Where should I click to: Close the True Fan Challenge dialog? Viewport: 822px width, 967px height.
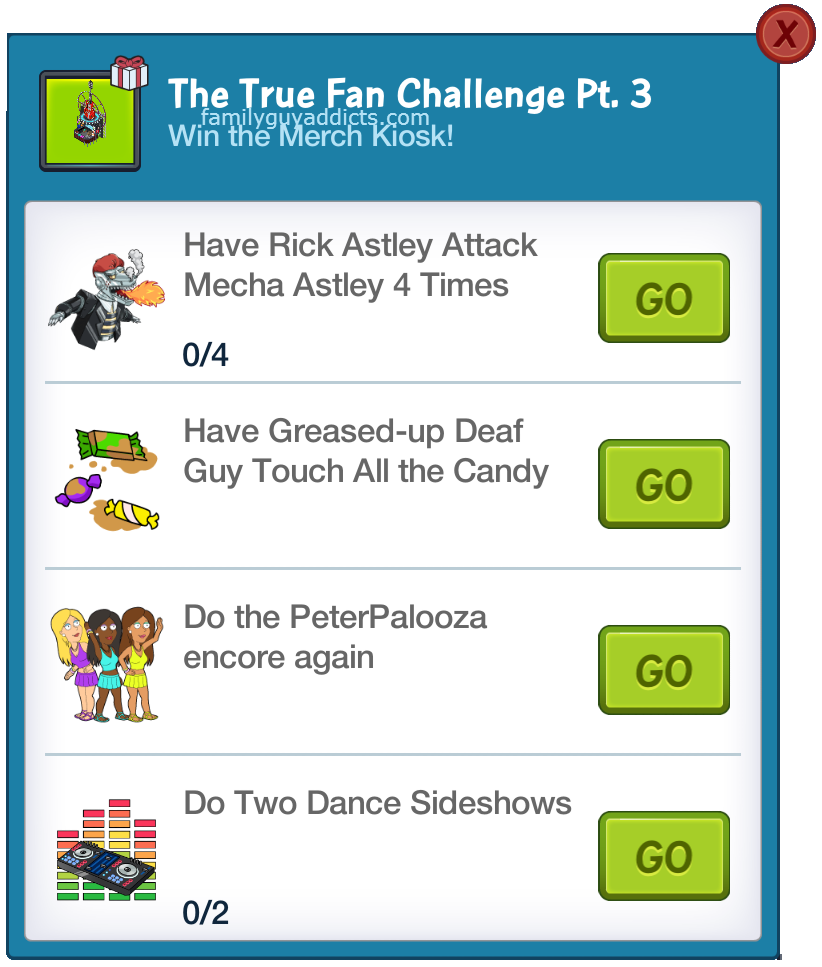[787, 35]
